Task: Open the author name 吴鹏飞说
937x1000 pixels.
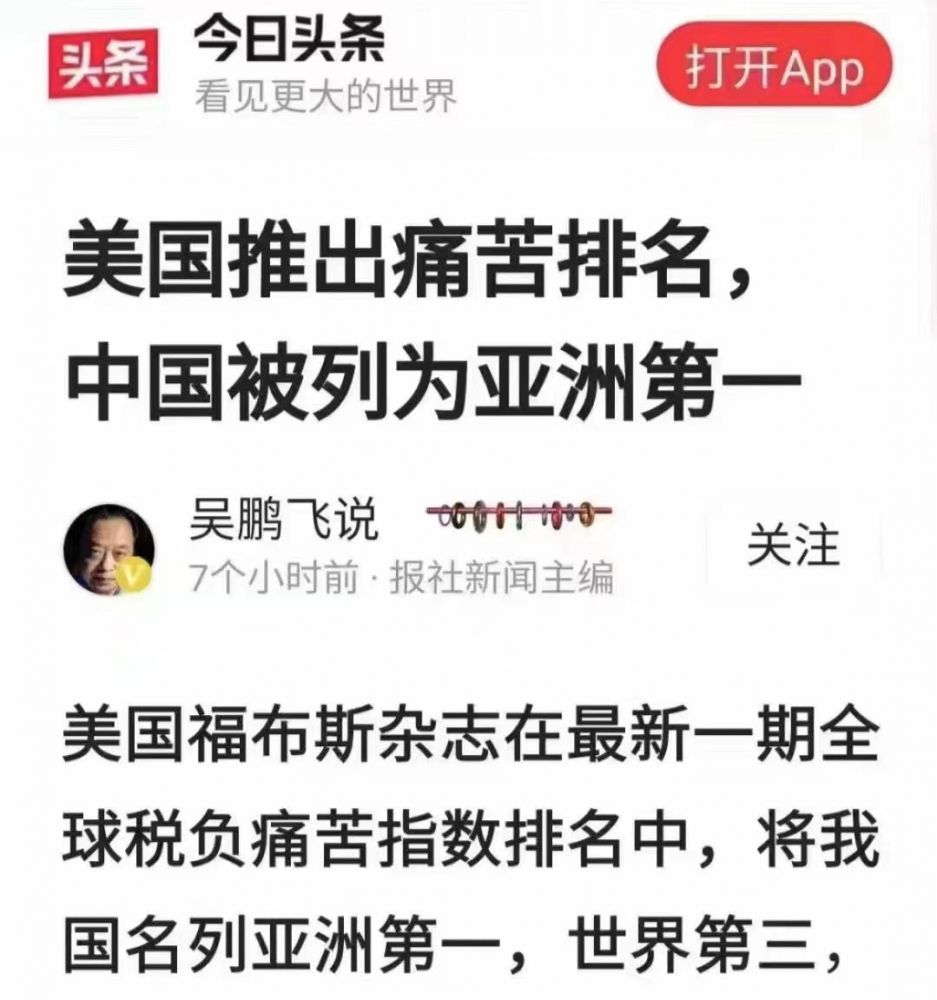Action: click(285, 520)
